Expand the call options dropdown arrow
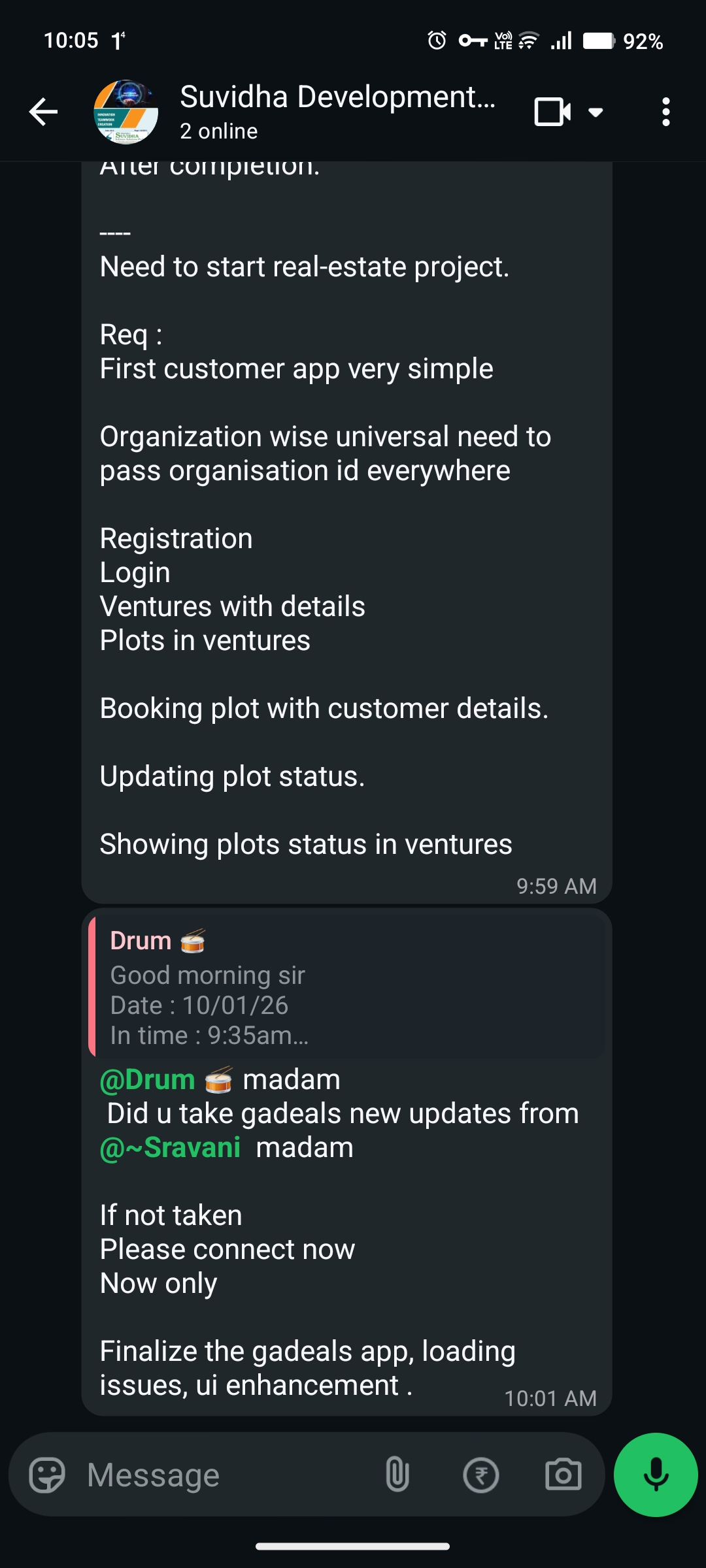The image size is (706, 1568). pyautogui.click(x=596, y=112)
